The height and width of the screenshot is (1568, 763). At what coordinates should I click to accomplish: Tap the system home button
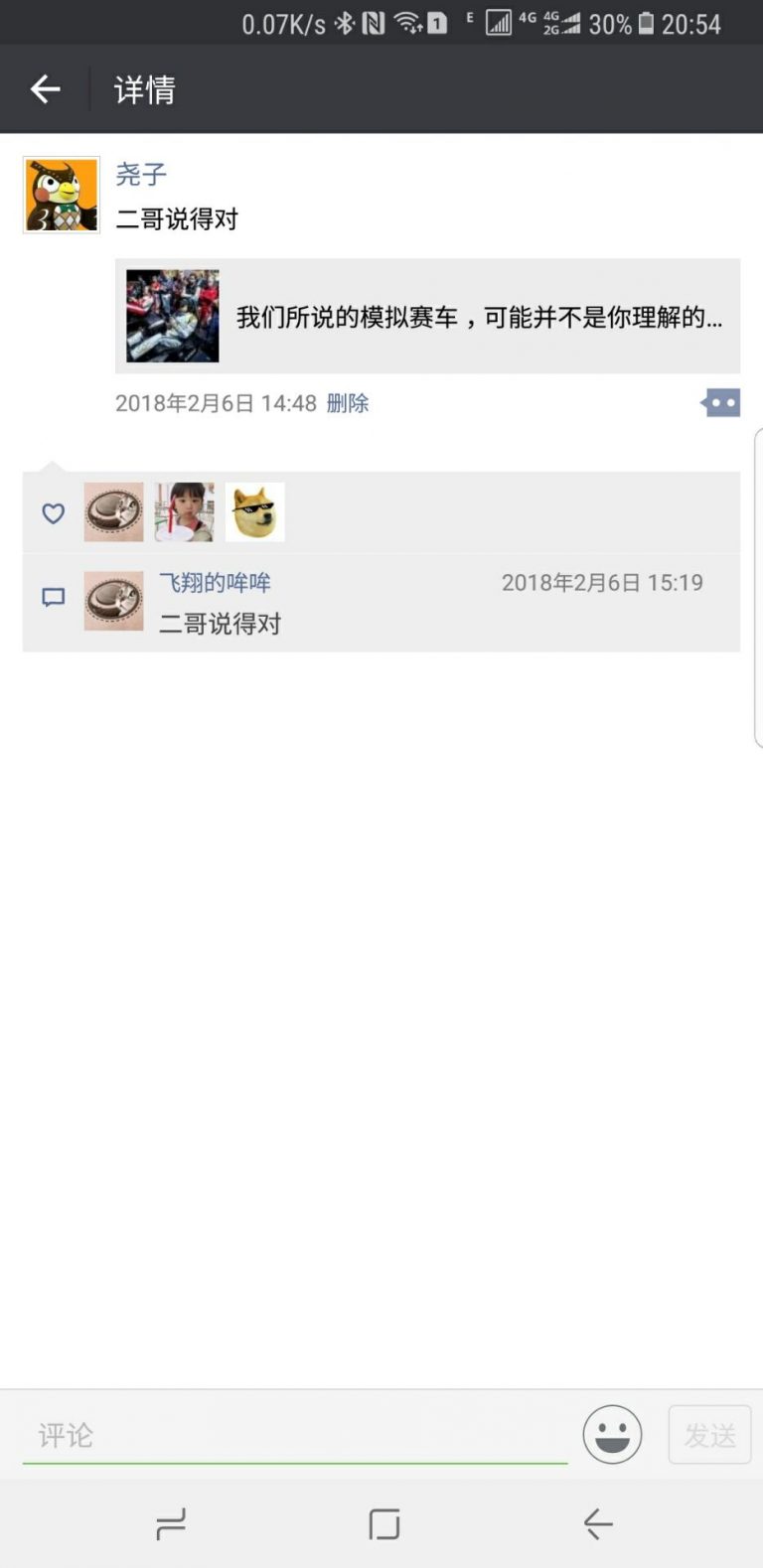tap(383, 1524)
